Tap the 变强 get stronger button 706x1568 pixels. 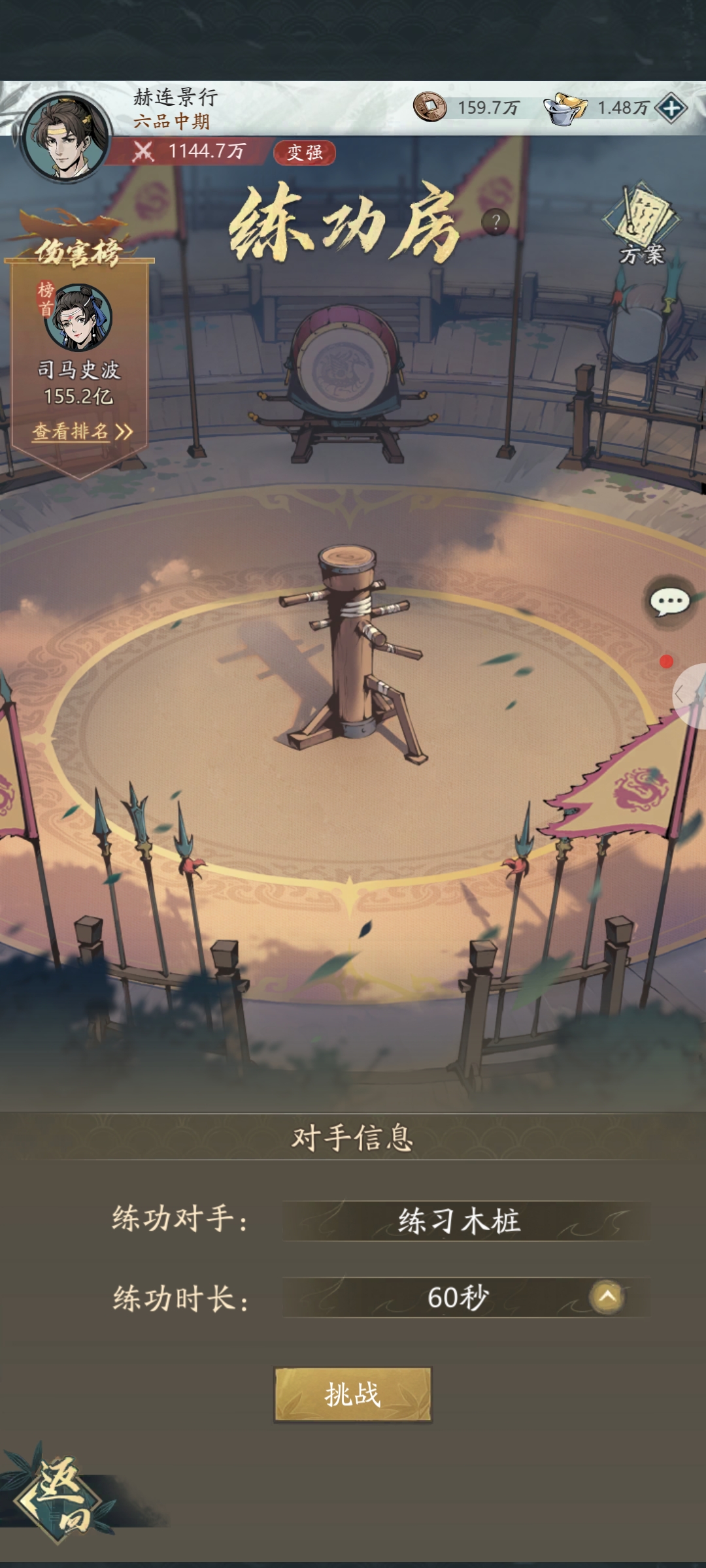coord(305,152)
